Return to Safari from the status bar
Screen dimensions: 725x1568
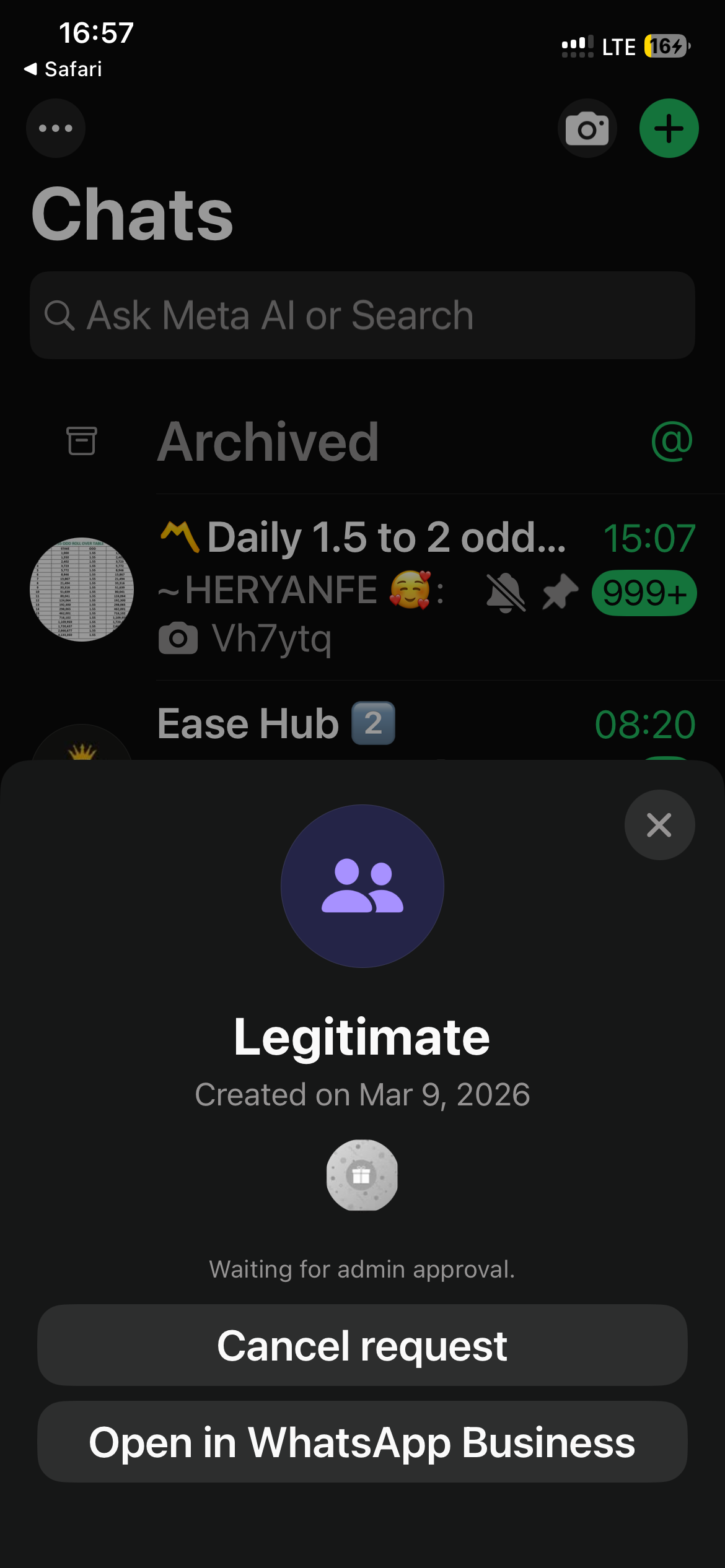(63, 69)
